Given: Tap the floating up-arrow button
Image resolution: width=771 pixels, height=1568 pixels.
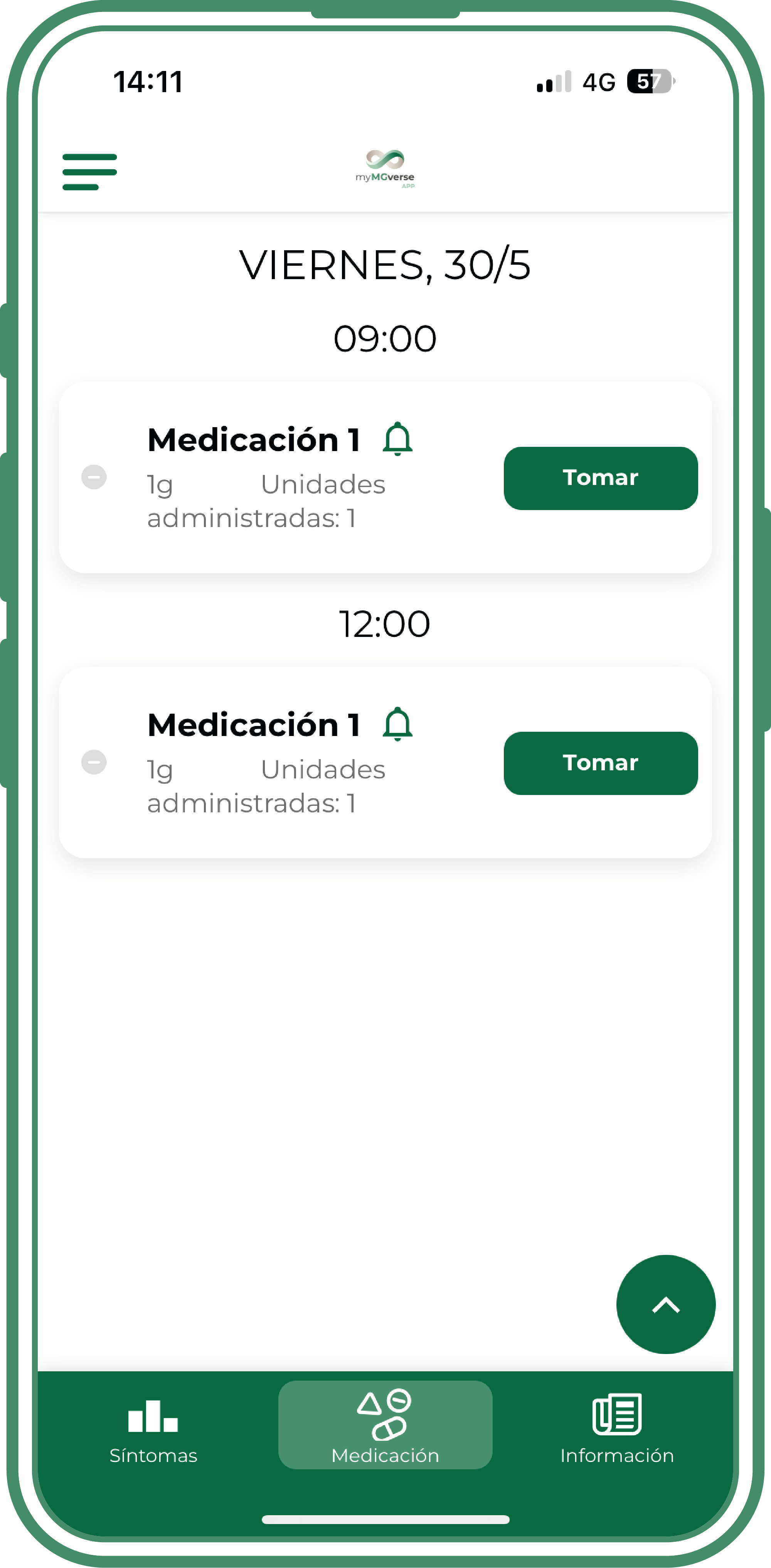Looking at the screenshot, I should coord(666,1304).
